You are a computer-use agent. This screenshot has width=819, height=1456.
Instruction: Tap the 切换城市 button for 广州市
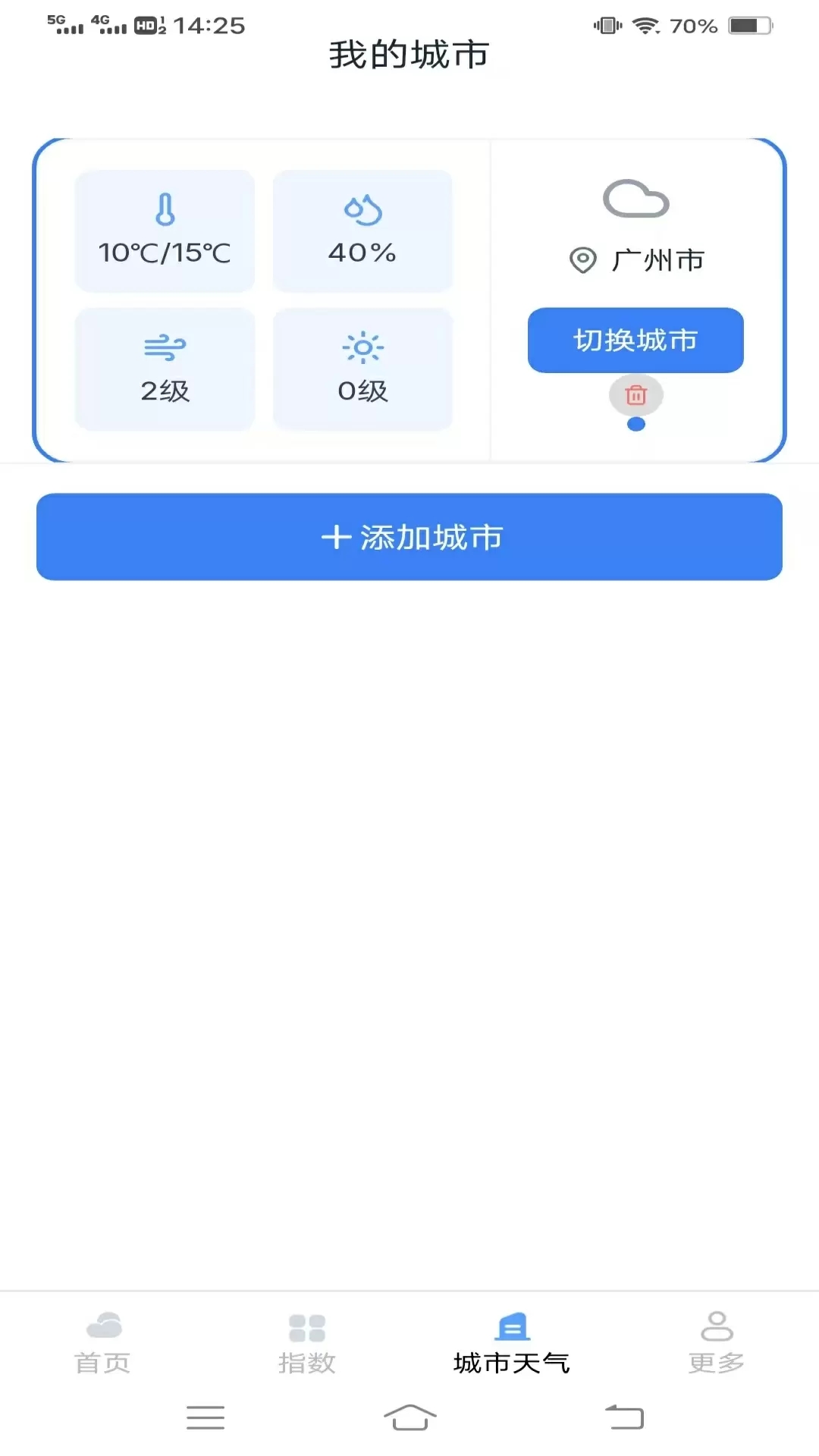click(x=635, y=340)
